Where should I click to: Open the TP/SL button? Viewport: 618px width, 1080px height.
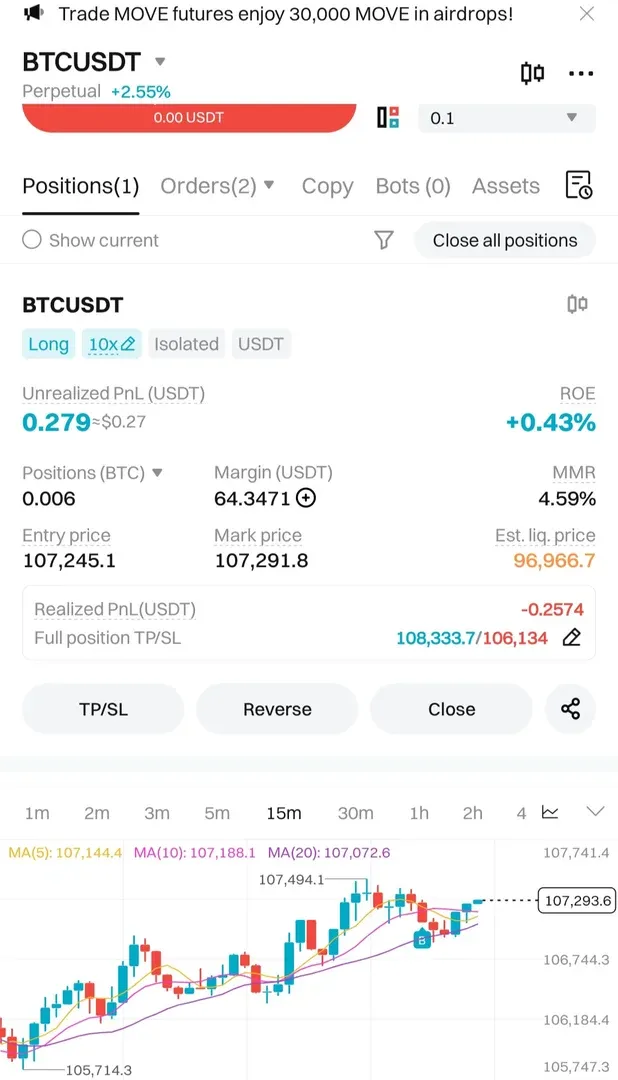coord(103,709)
